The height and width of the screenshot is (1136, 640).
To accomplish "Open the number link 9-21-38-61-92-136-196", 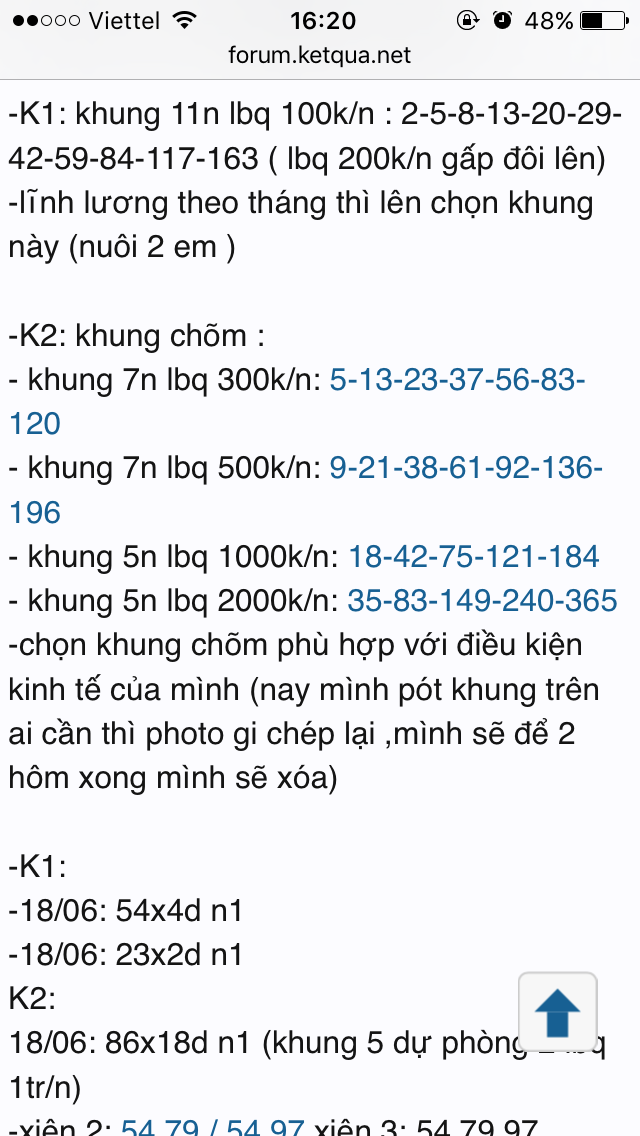I will coord(465,468).
